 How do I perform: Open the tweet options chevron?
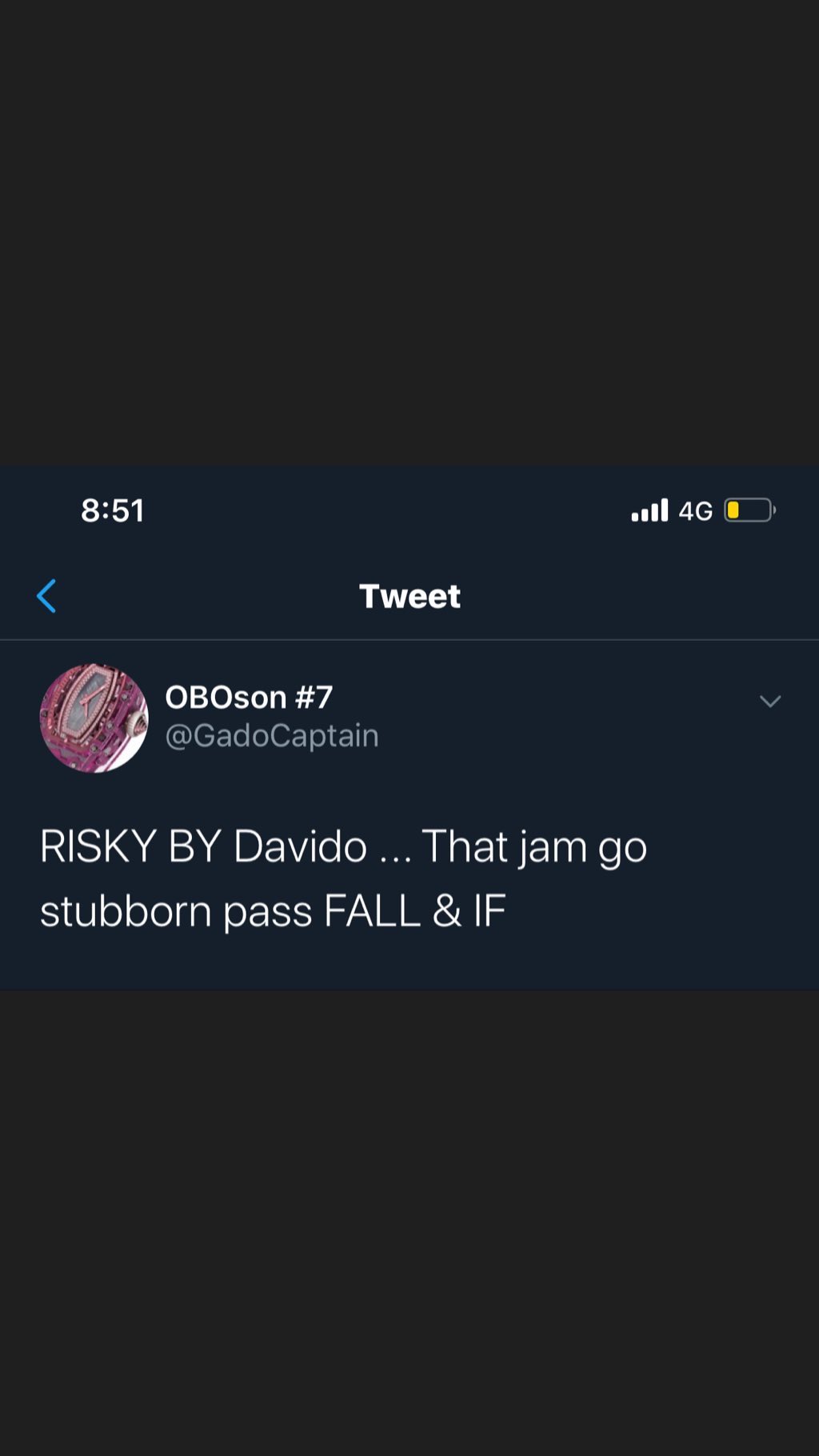(769, 702)
